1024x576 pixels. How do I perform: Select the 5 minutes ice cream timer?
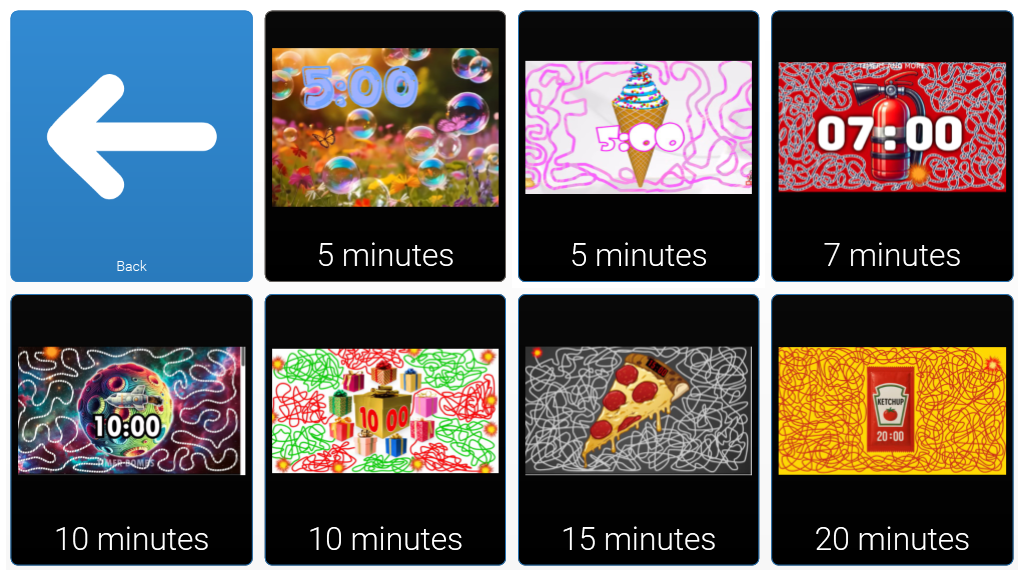click(x=638, y=146)
